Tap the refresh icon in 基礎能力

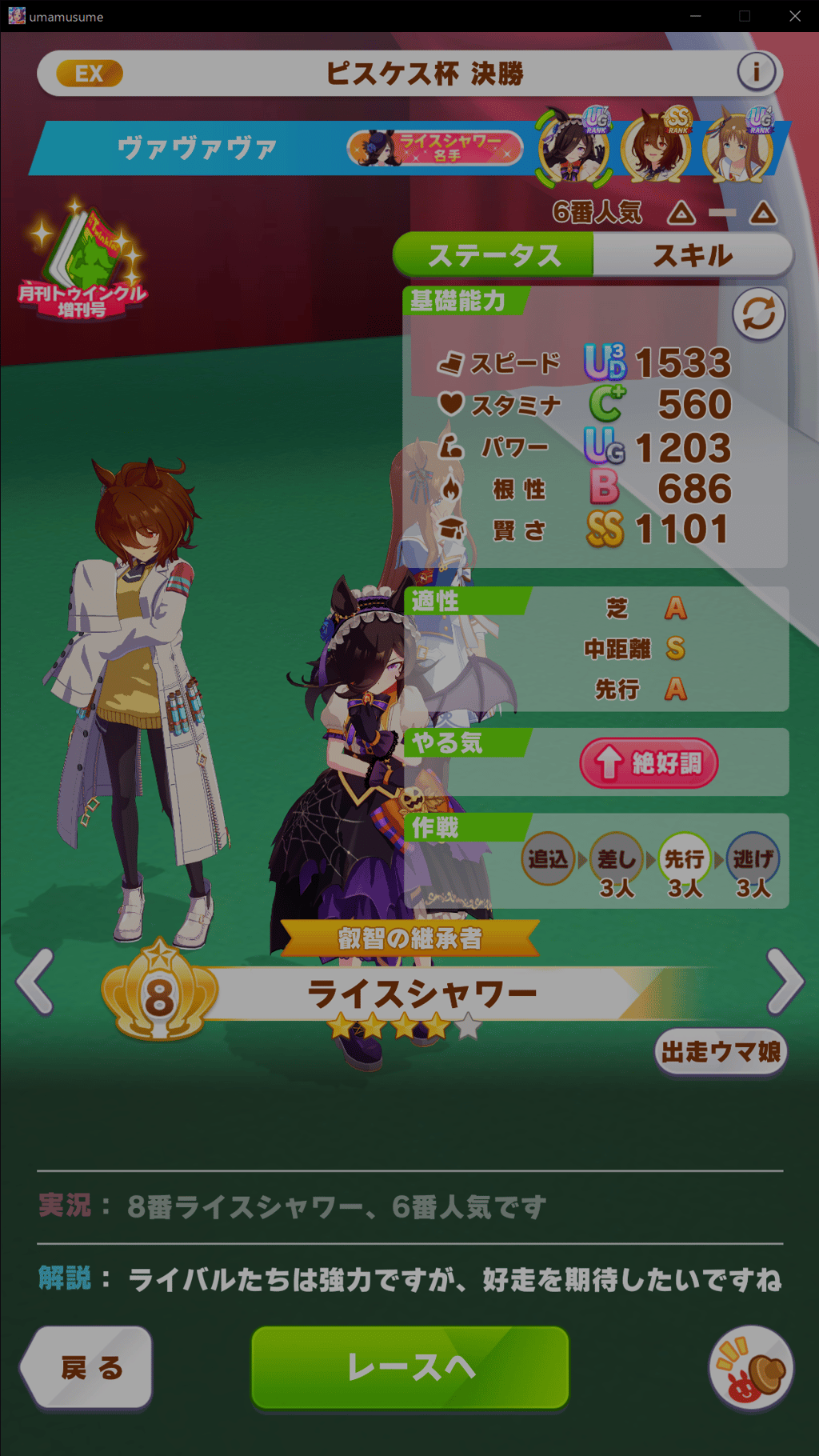coord(758,314)
